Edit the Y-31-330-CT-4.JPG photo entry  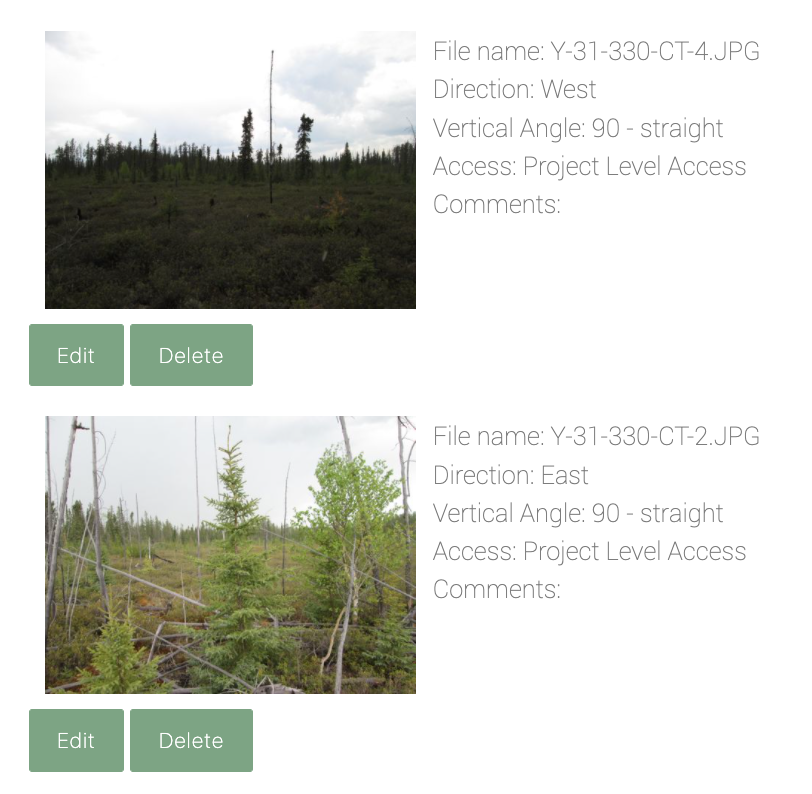pyautogui.click(x=76, y=355)
